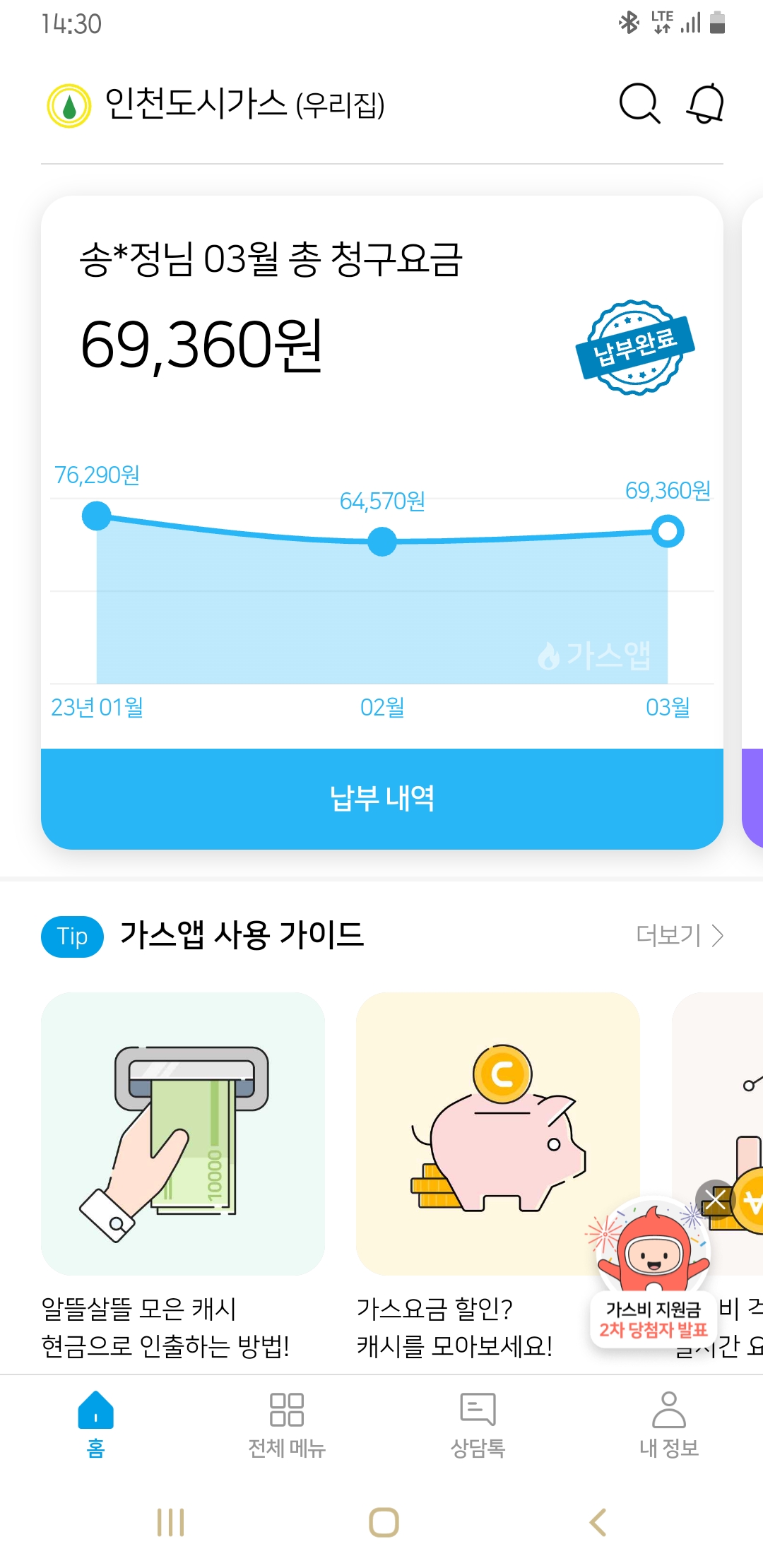Open 더보기 for the usage guide
763x1568 pixels.
pos(679,935)
